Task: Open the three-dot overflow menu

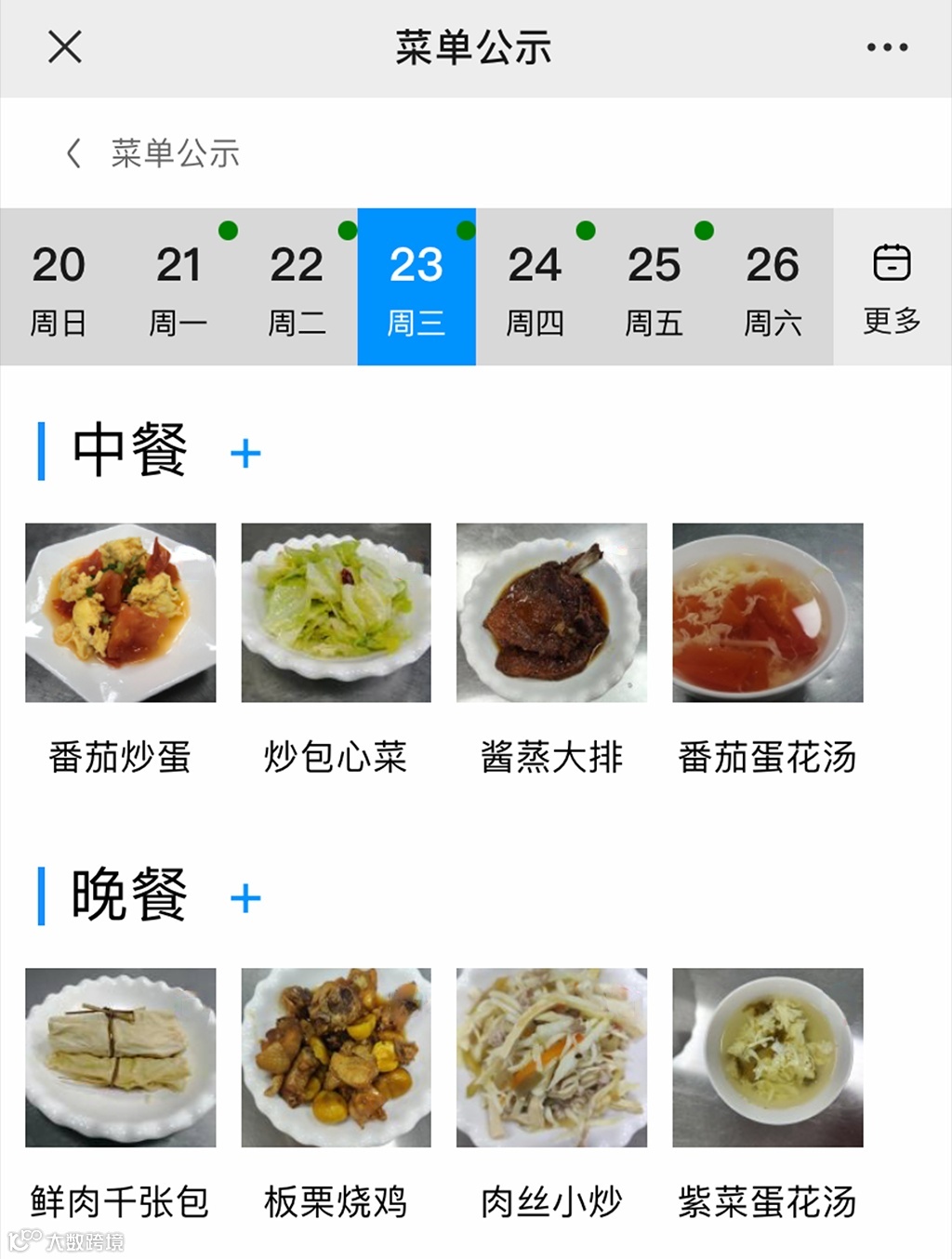Action: tap(887, 46)
